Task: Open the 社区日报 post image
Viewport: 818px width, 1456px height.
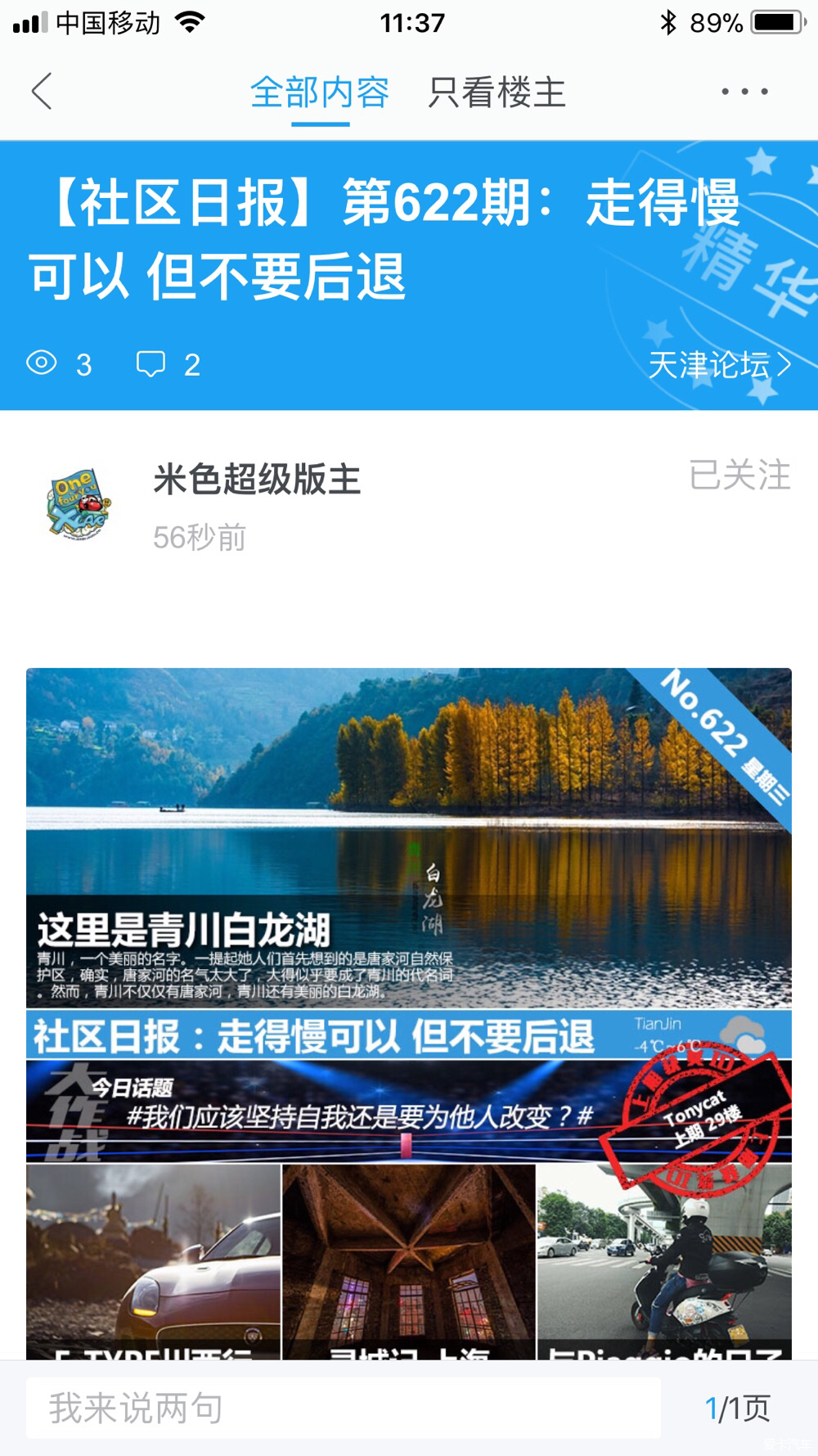Action: click(x=408, y=1015)
